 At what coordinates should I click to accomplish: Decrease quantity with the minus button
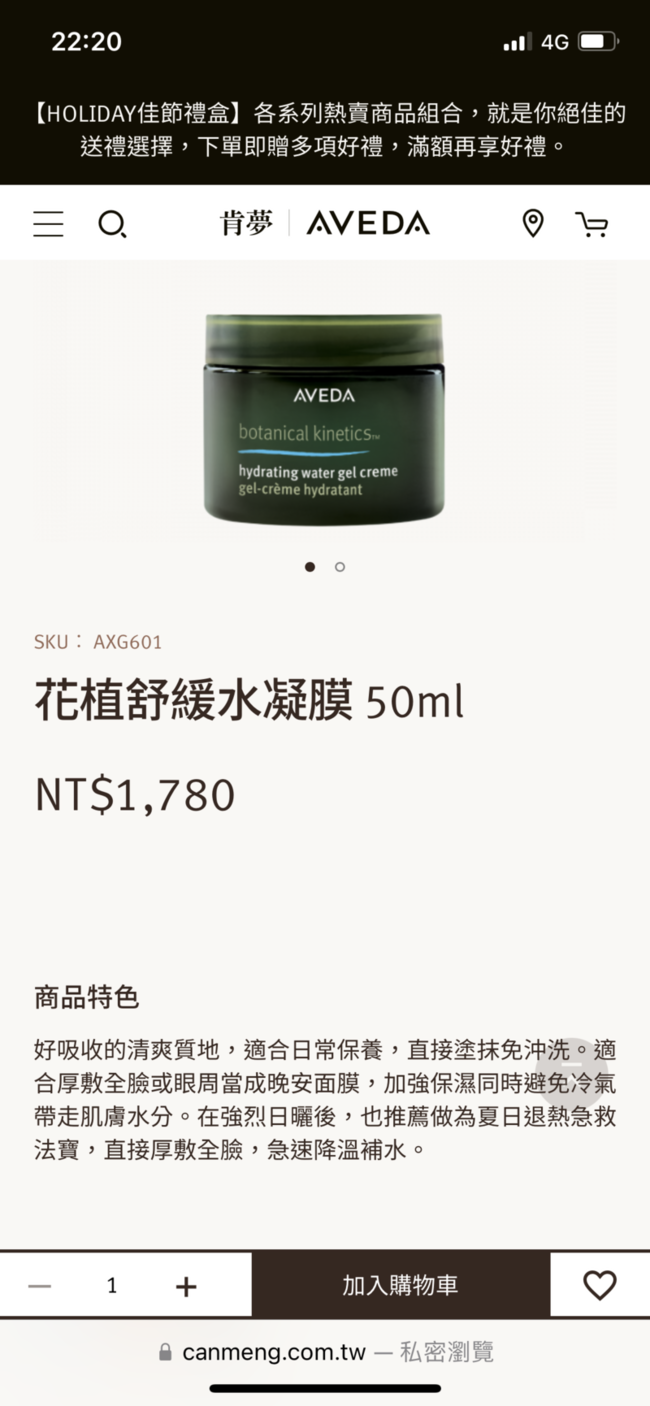click(x=40, y=1286)
